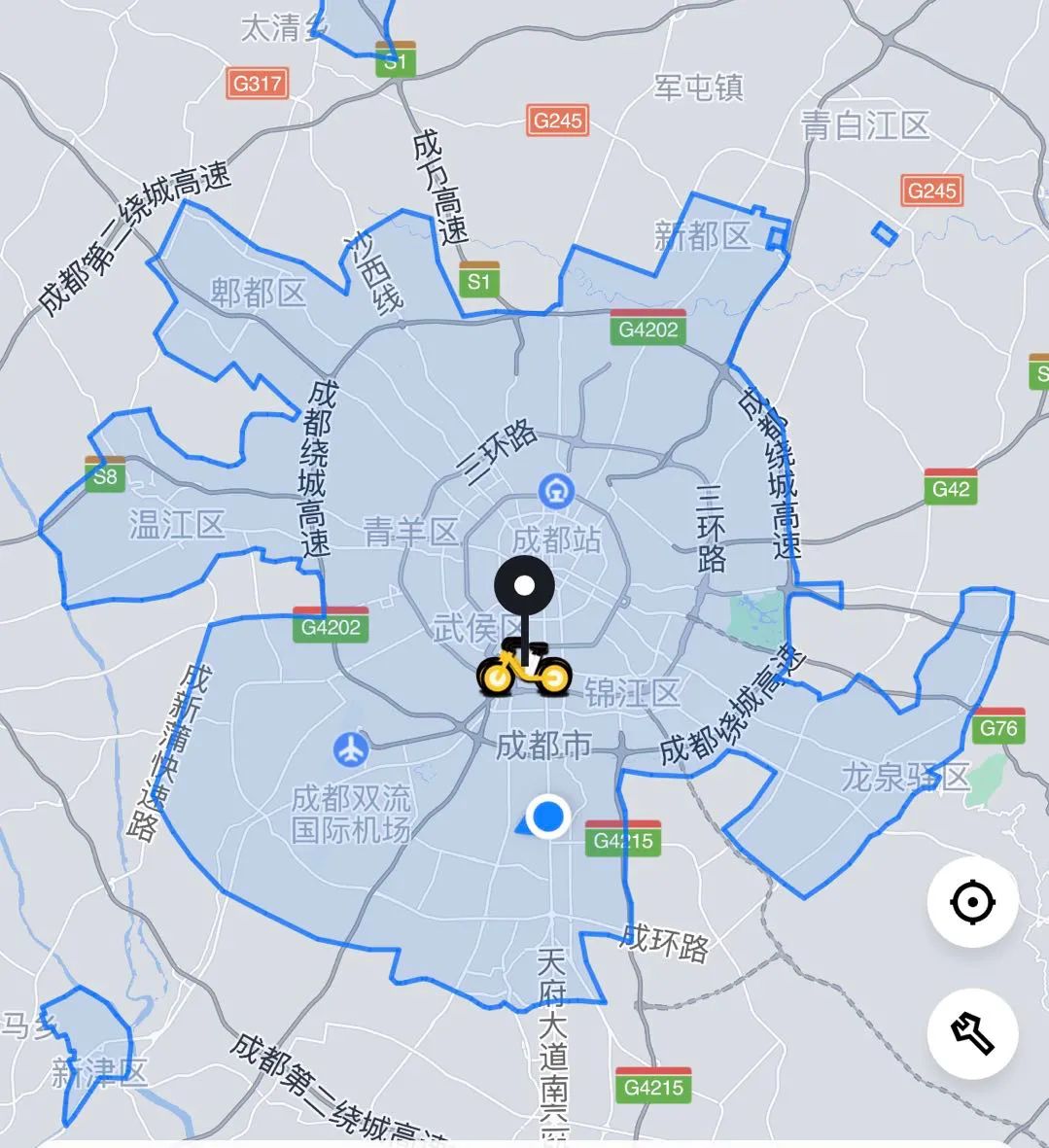Screen dimensions: 1049x1148
Task: Open the wrench repair tool button
Action: pyautogui.click(x=971, y=1031)
